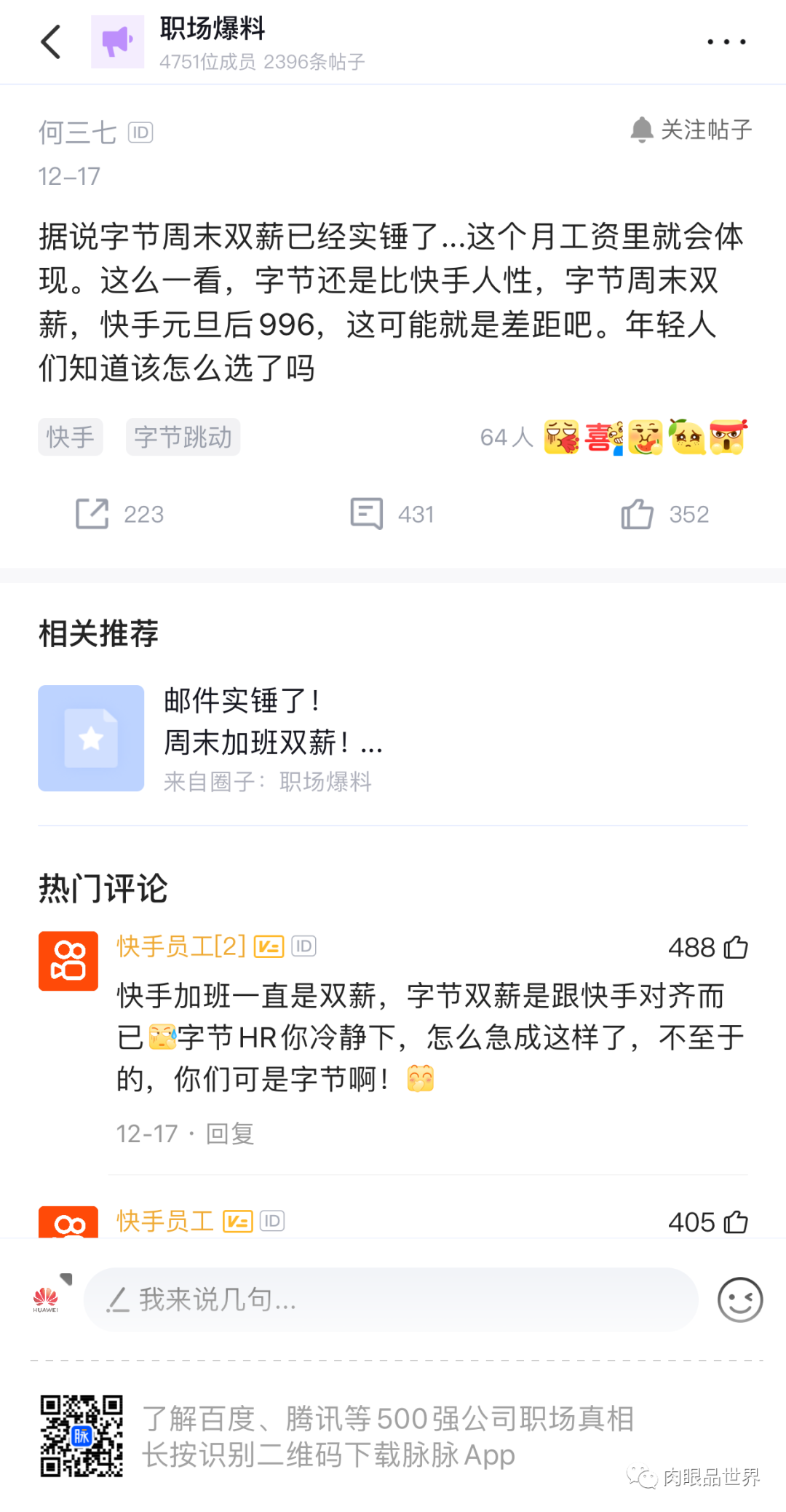
Task: Select the 快手 tag chip
Action: pos(71,437)
